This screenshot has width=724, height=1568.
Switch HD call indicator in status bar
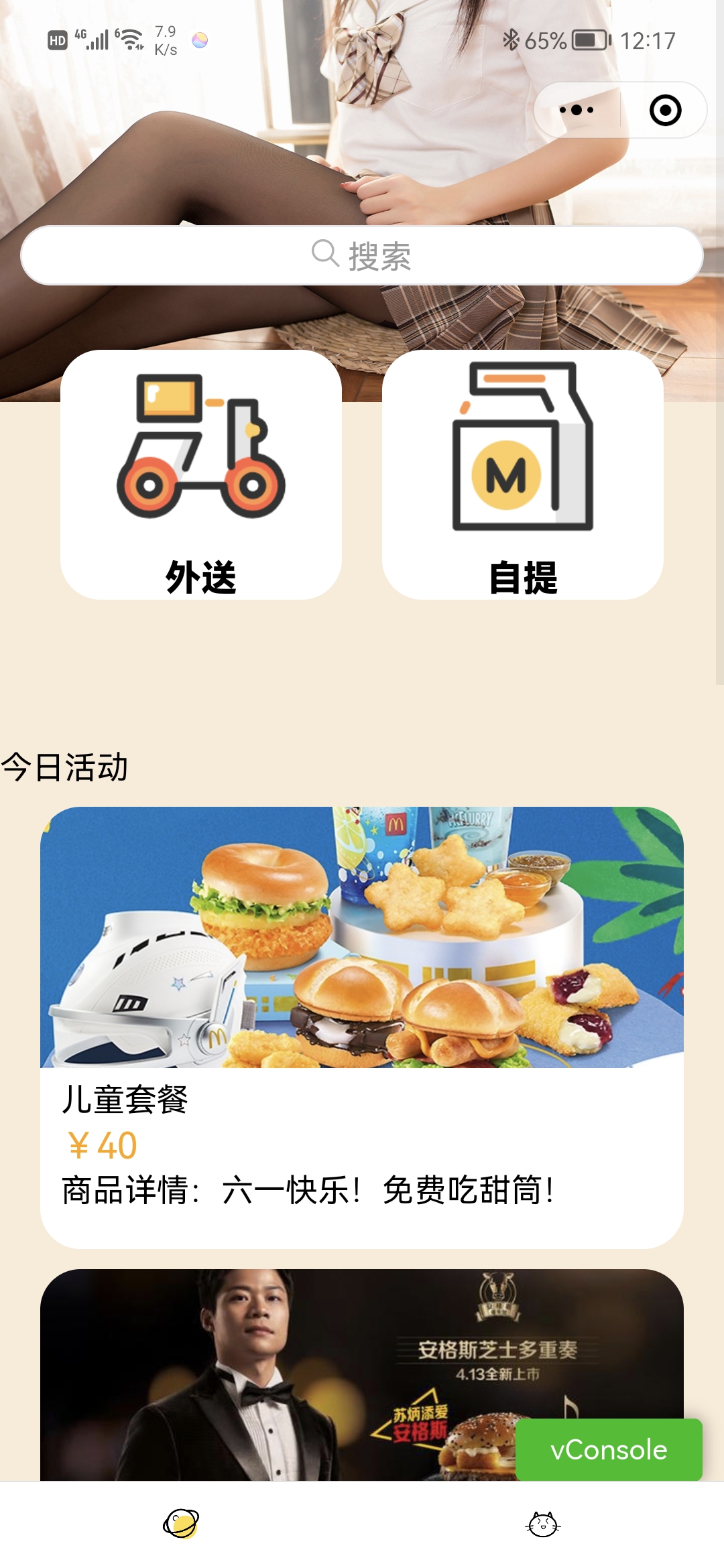56,40
